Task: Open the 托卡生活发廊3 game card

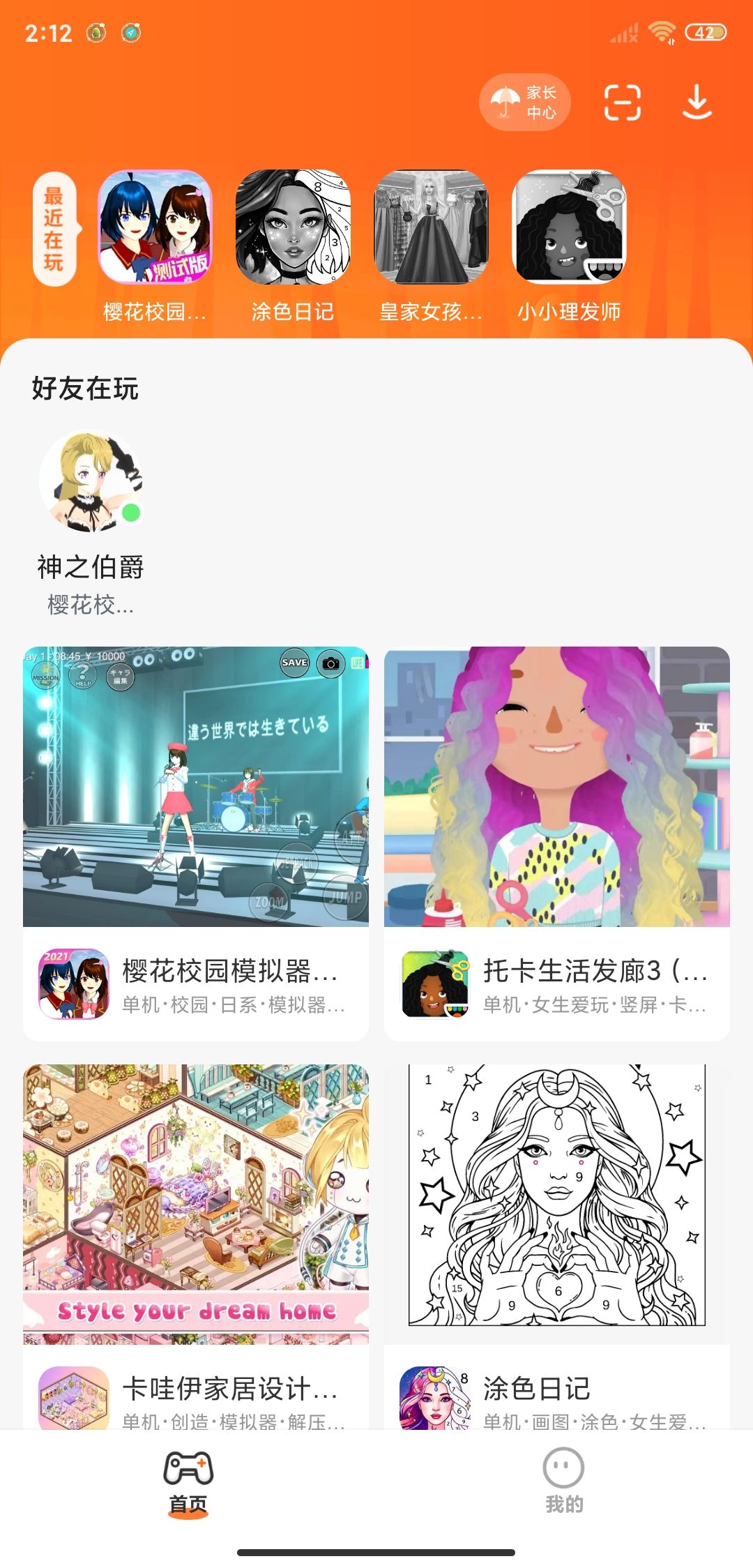Action: point(556,843)
